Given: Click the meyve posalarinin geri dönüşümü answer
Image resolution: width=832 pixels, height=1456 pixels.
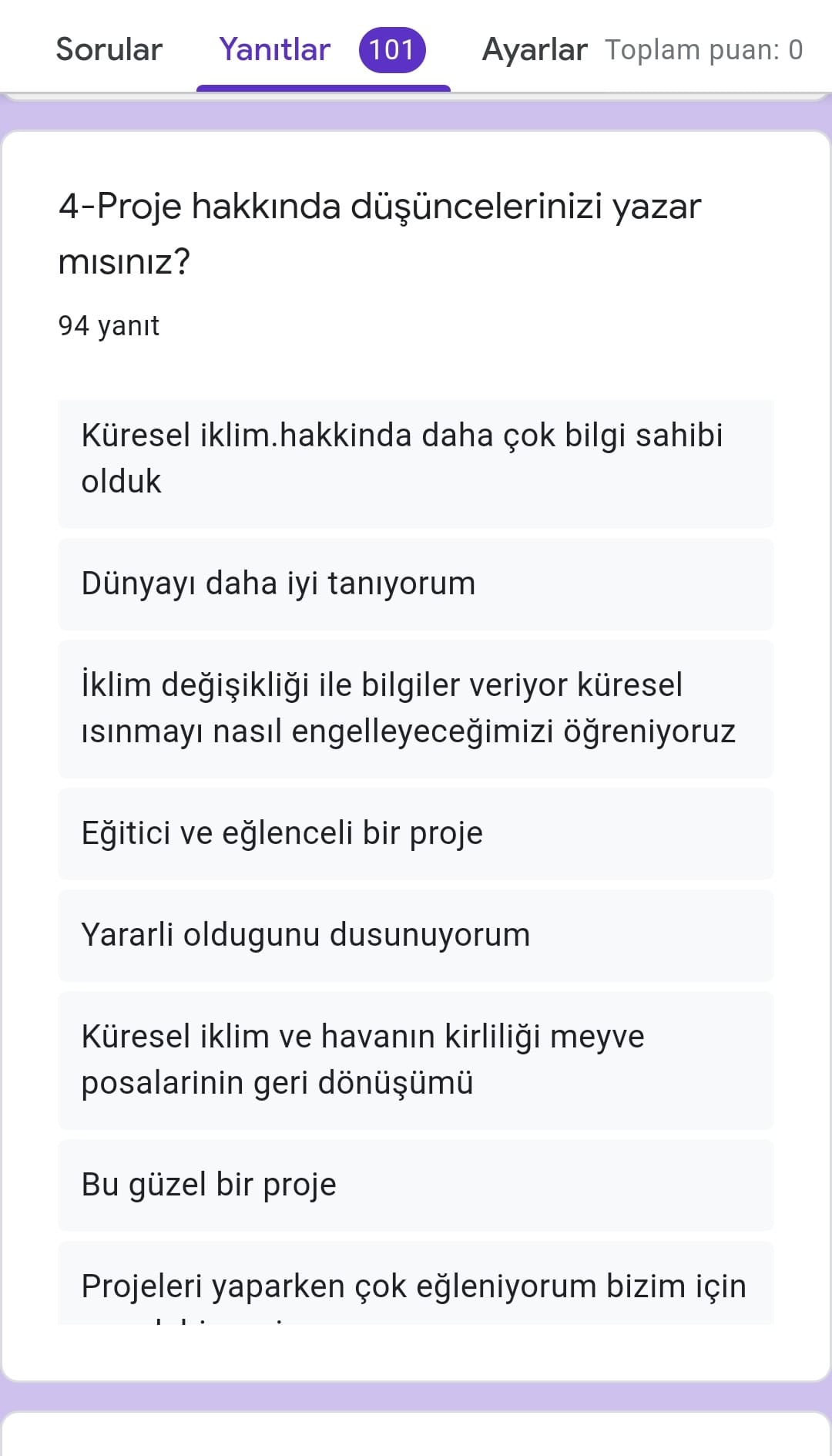Looking at the screenshot, I should [x=416, y=1058].
